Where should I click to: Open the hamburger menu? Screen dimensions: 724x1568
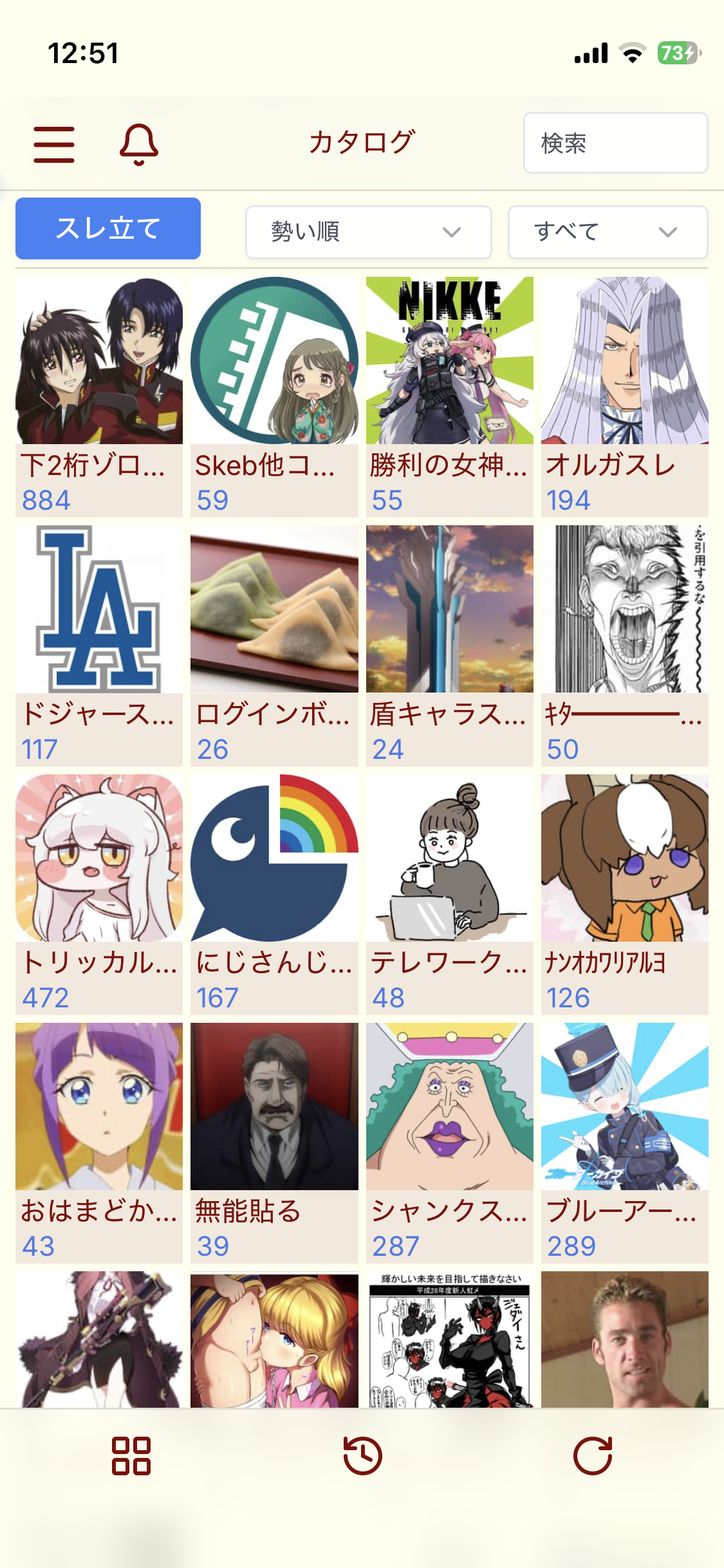pyautogui.click(x=54, y=144)
